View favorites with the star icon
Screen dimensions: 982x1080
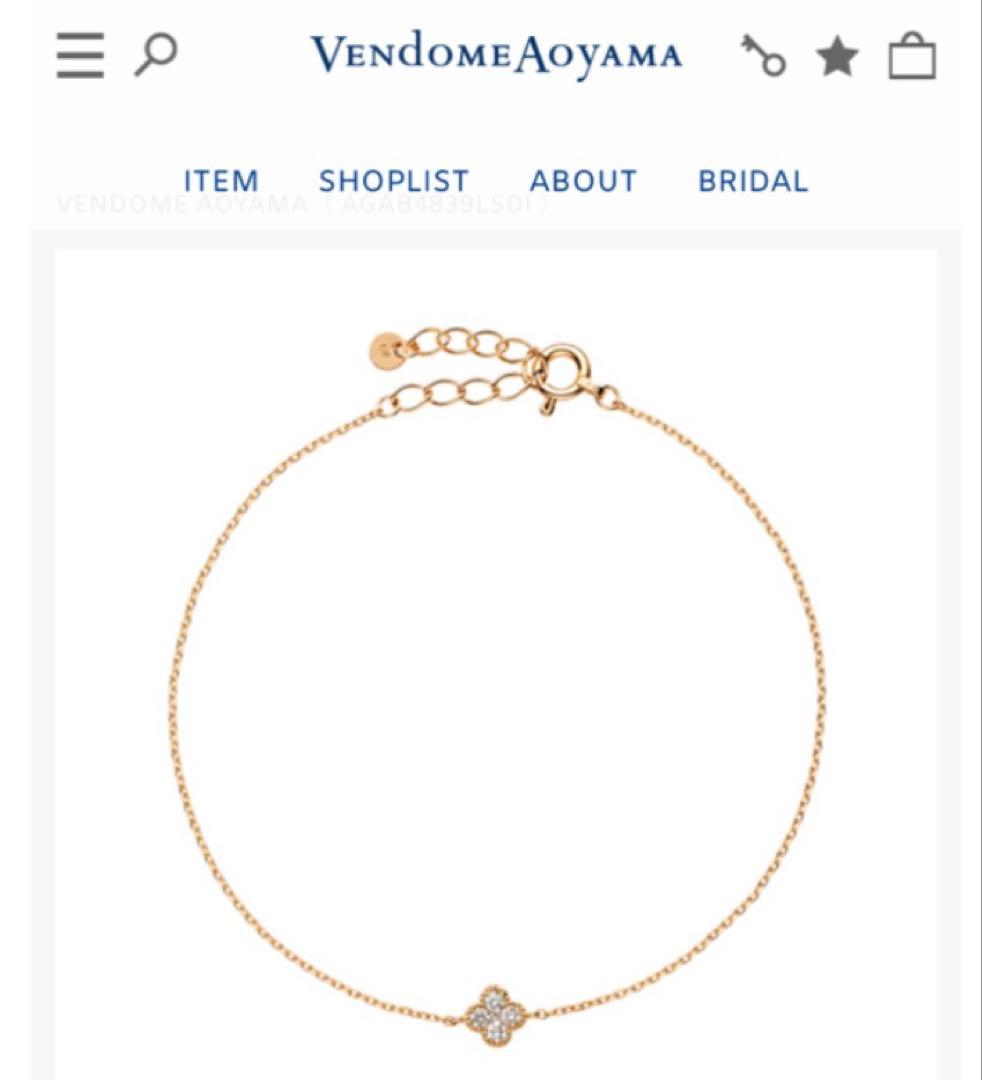click(x=837, y=56)
